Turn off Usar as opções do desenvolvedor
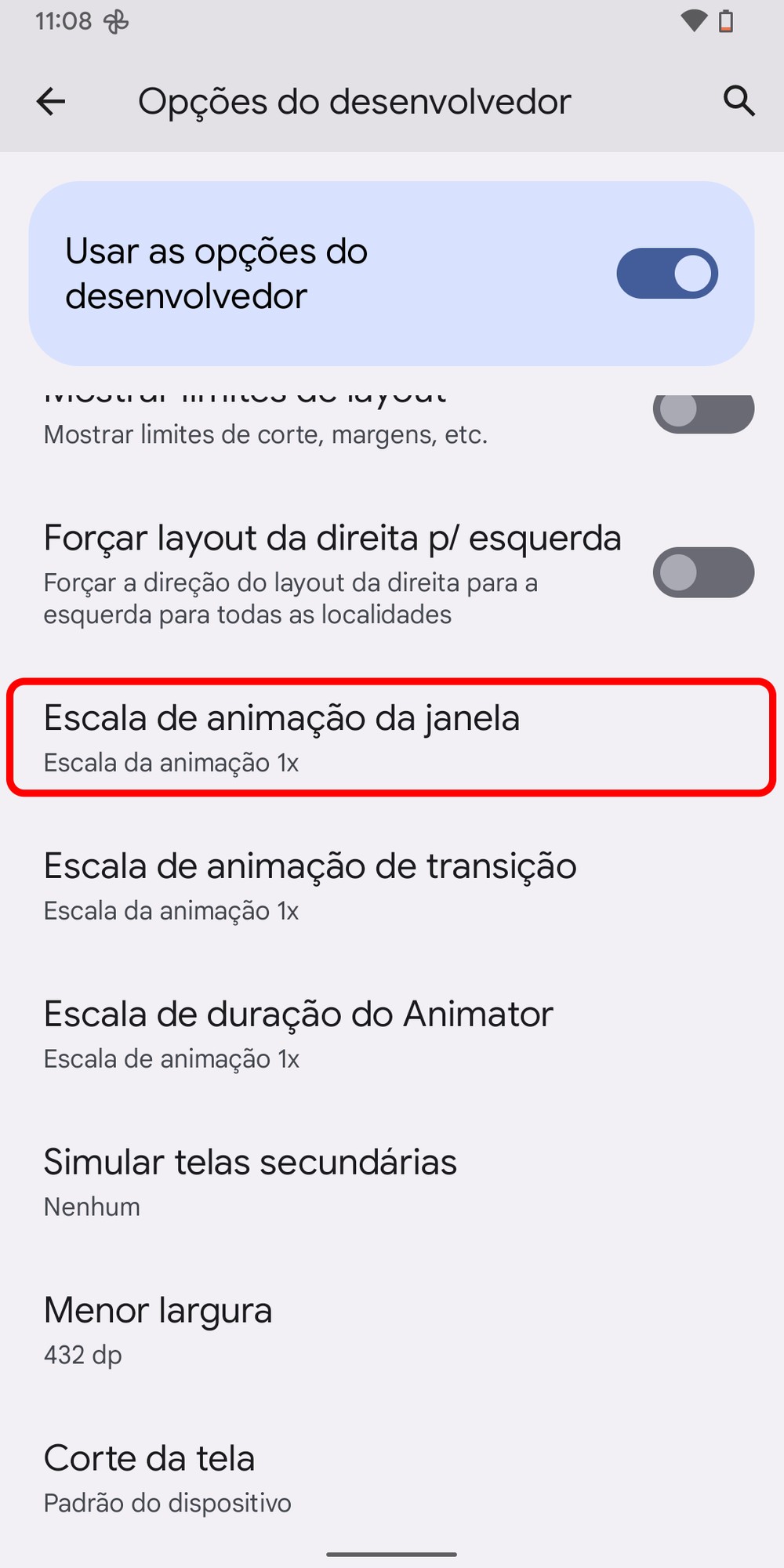Image resolution: width=784 pixels, height=1568 pixels. [x=666, y=274]
